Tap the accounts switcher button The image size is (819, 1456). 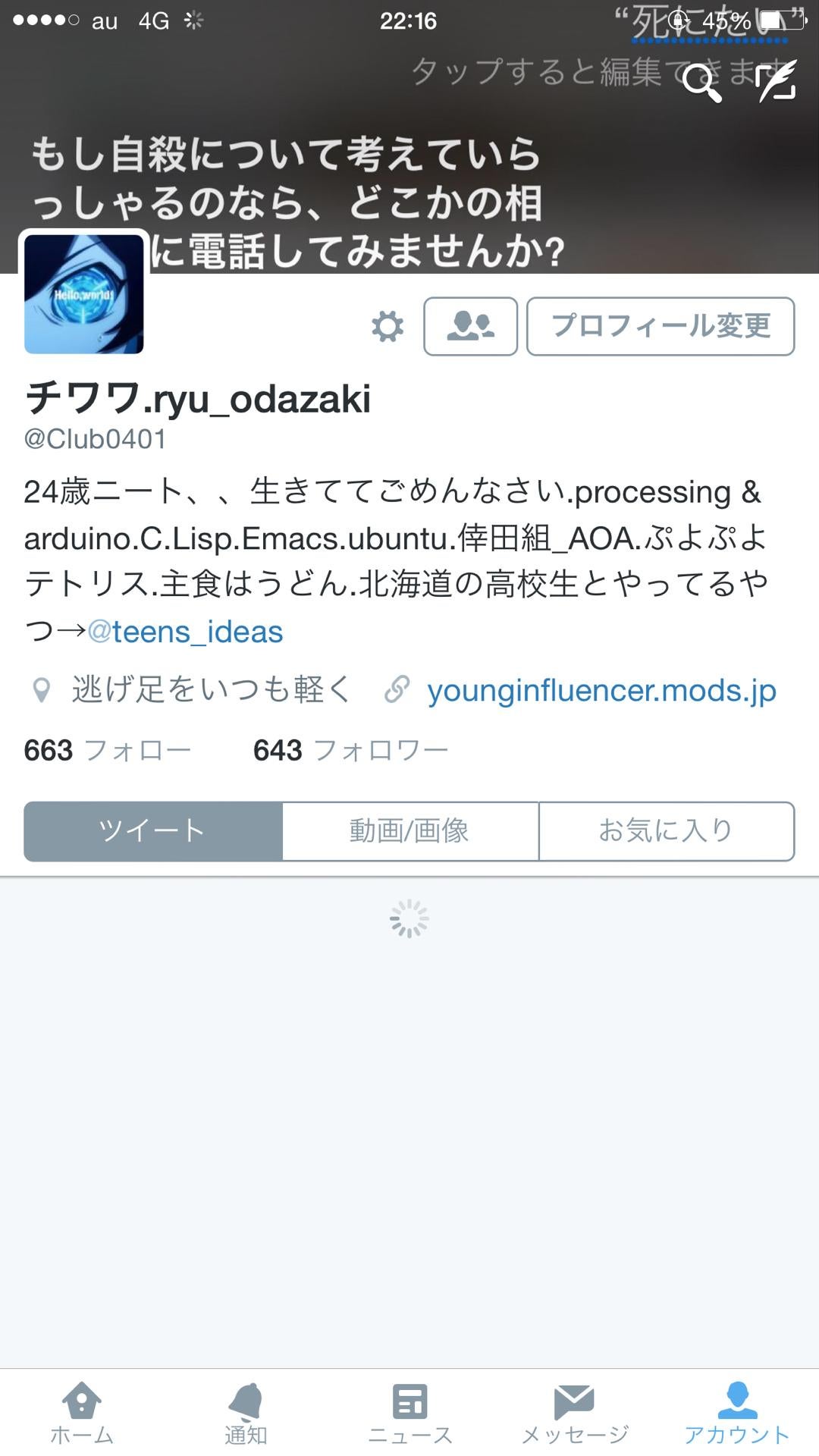470,326
